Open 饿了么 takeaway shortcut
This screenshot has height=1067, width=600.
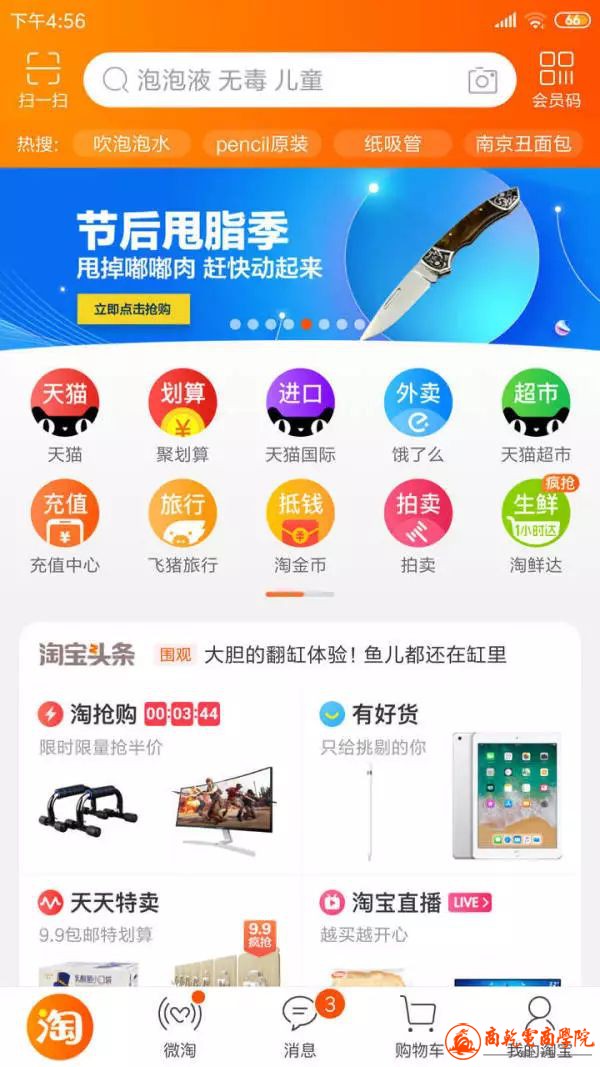[x=418, y=415]
